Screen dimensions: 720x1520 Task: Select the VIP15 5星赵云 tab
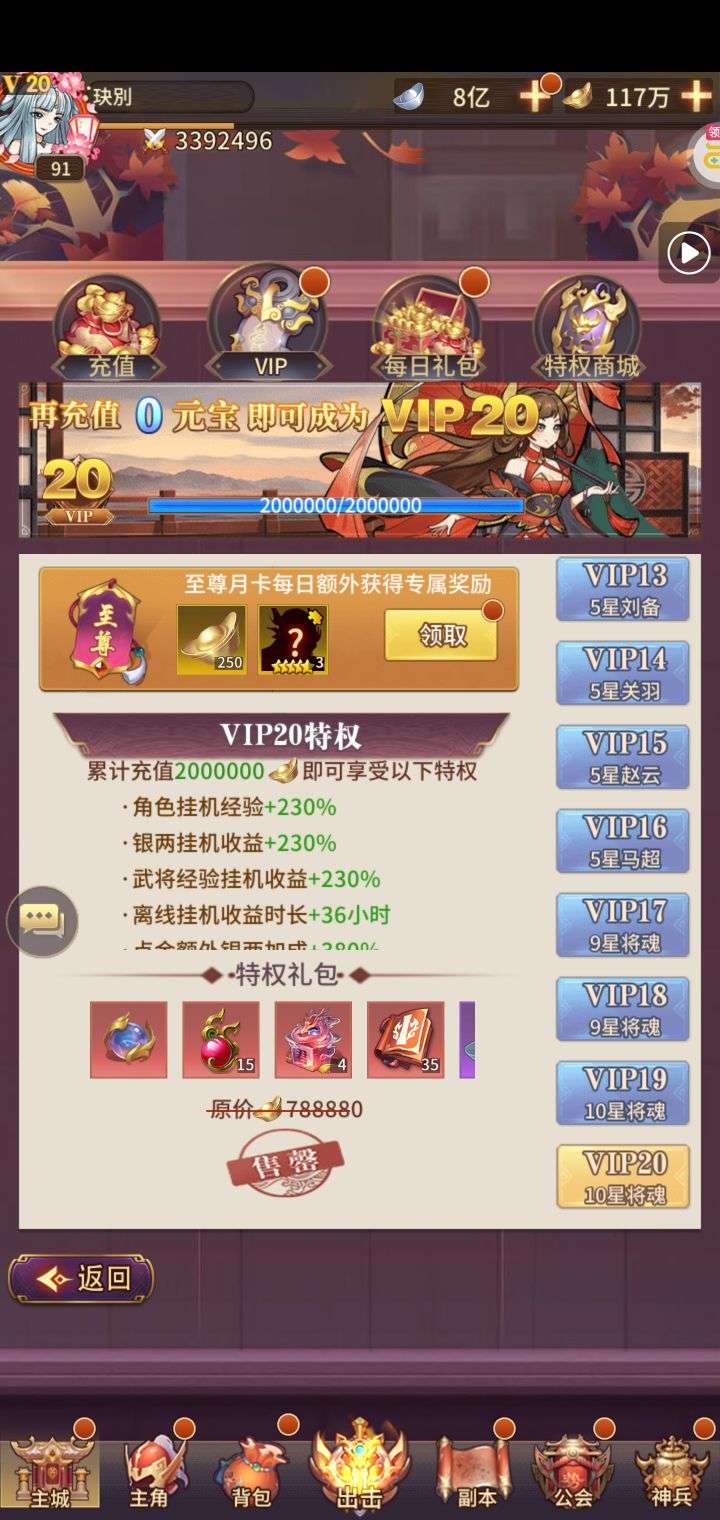622,757
